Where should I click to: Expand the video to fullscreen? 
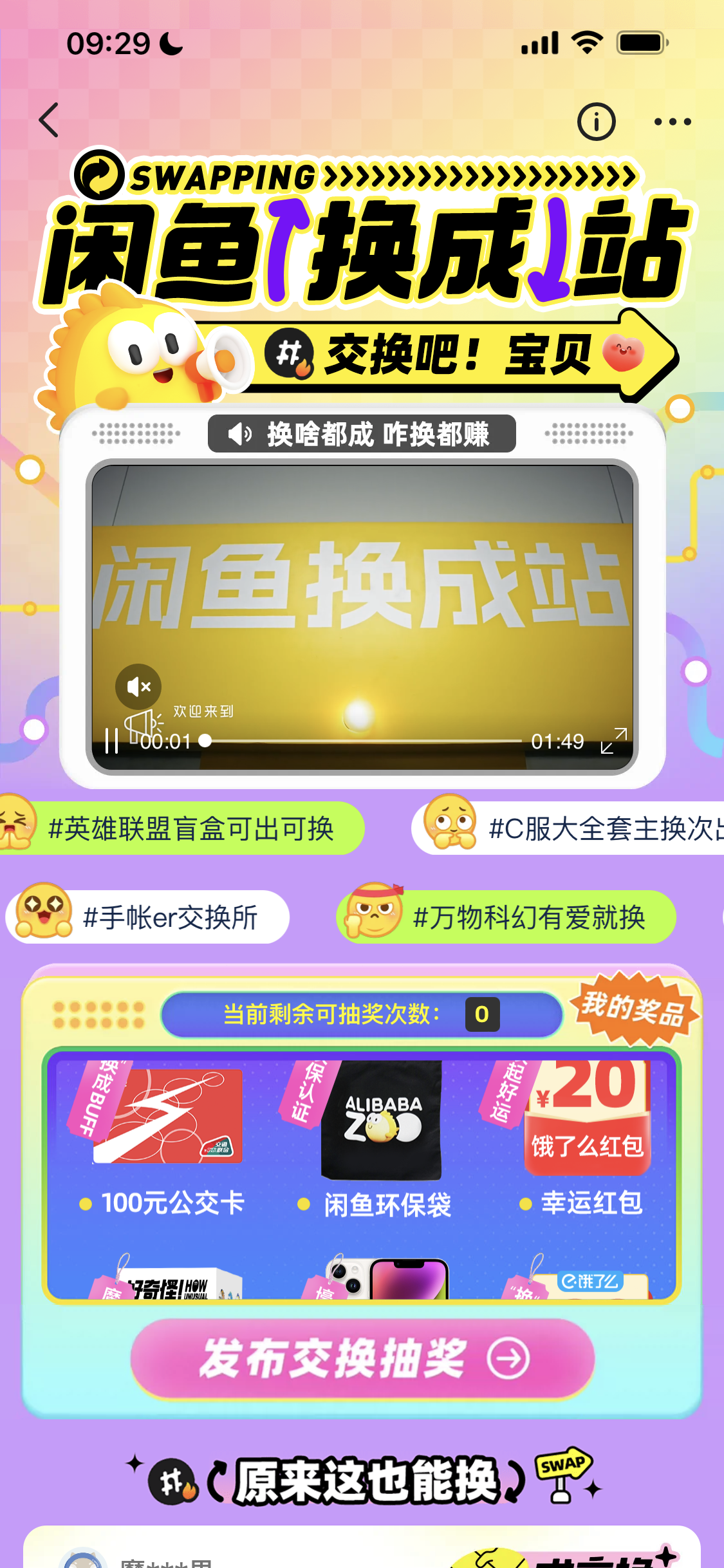(x=614, y=741)
